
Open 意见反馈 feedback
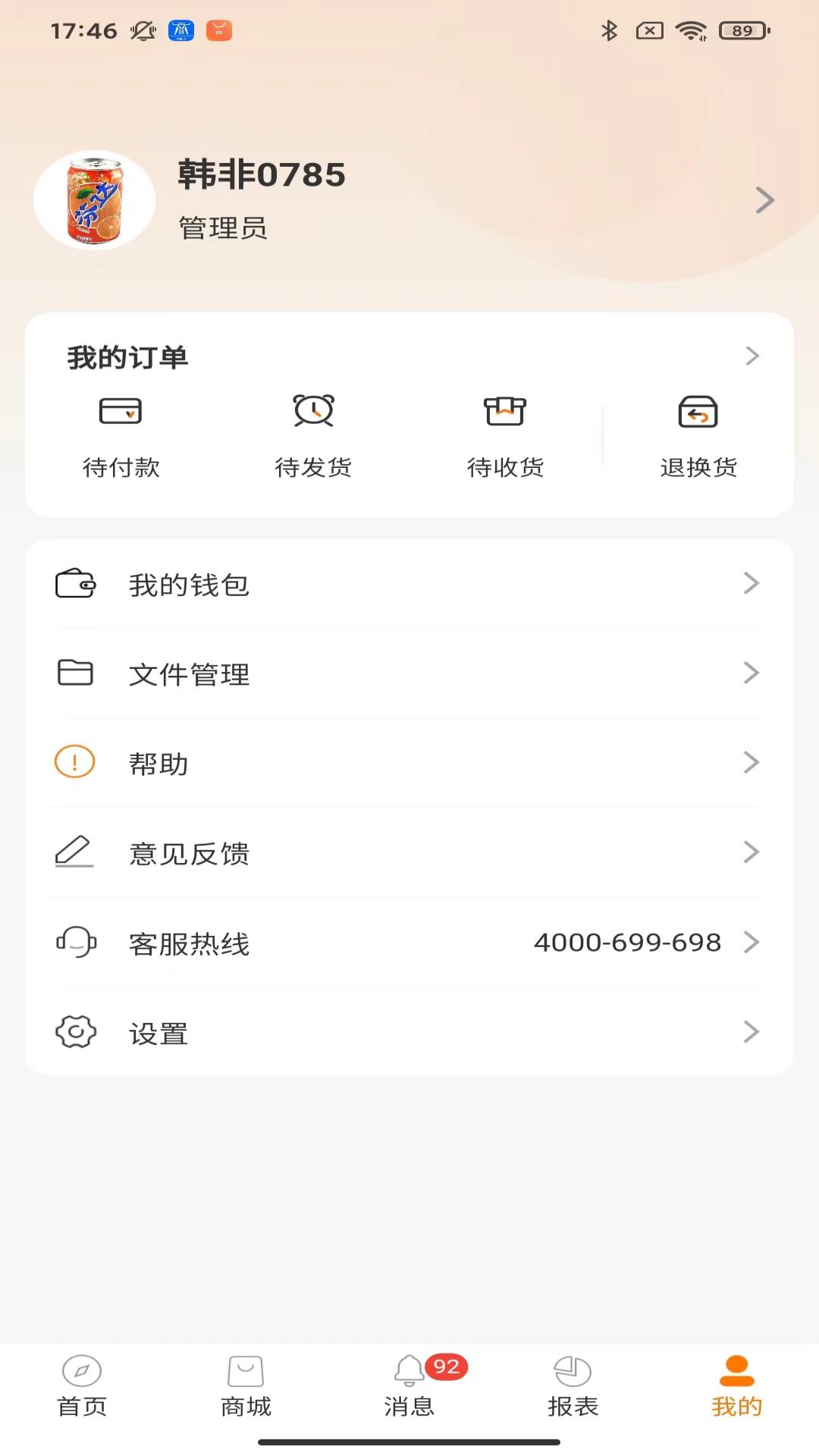tap(409, 852)
